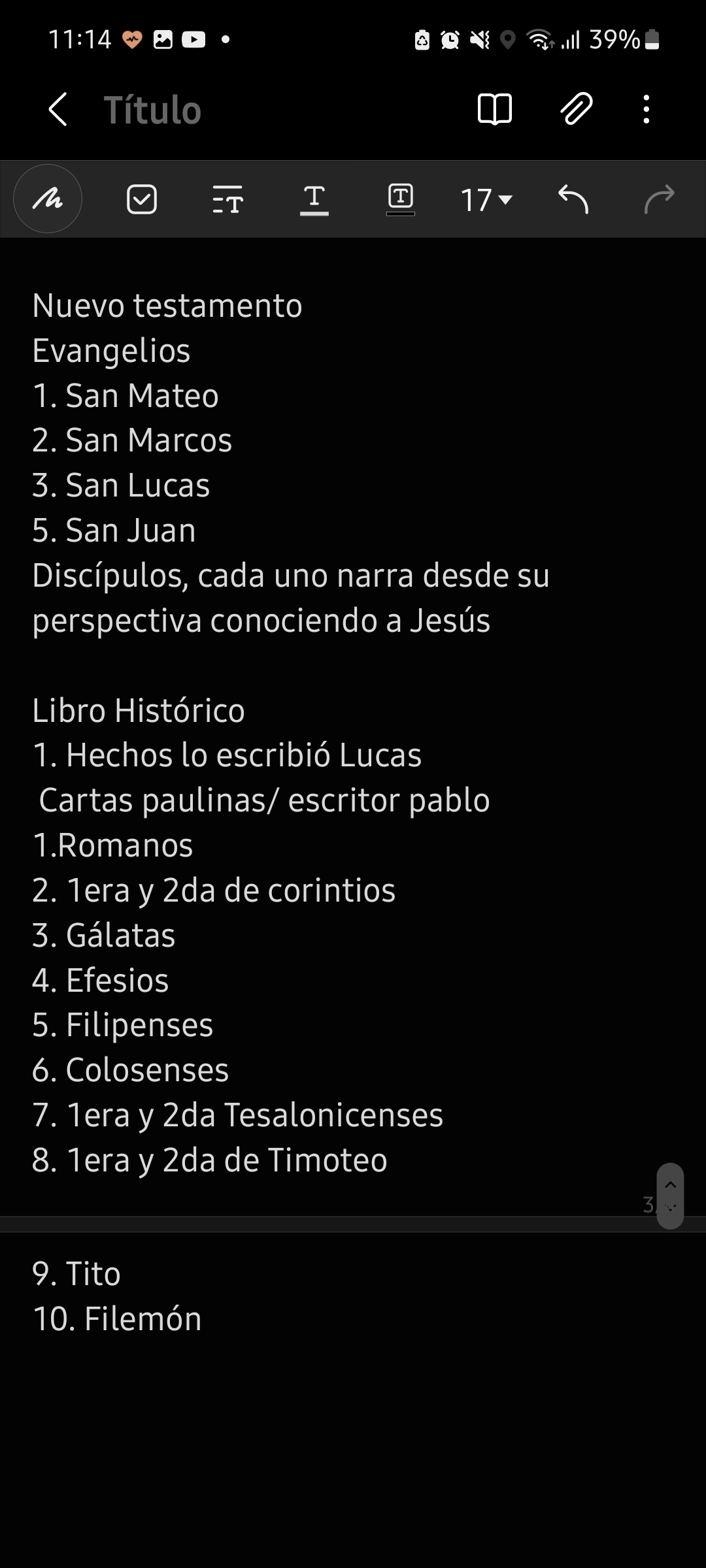This screenshot has height=1568, width=706.
Task: Open the font size 17 dropdown
Action: pyautogui.click(x=486, y=199)
